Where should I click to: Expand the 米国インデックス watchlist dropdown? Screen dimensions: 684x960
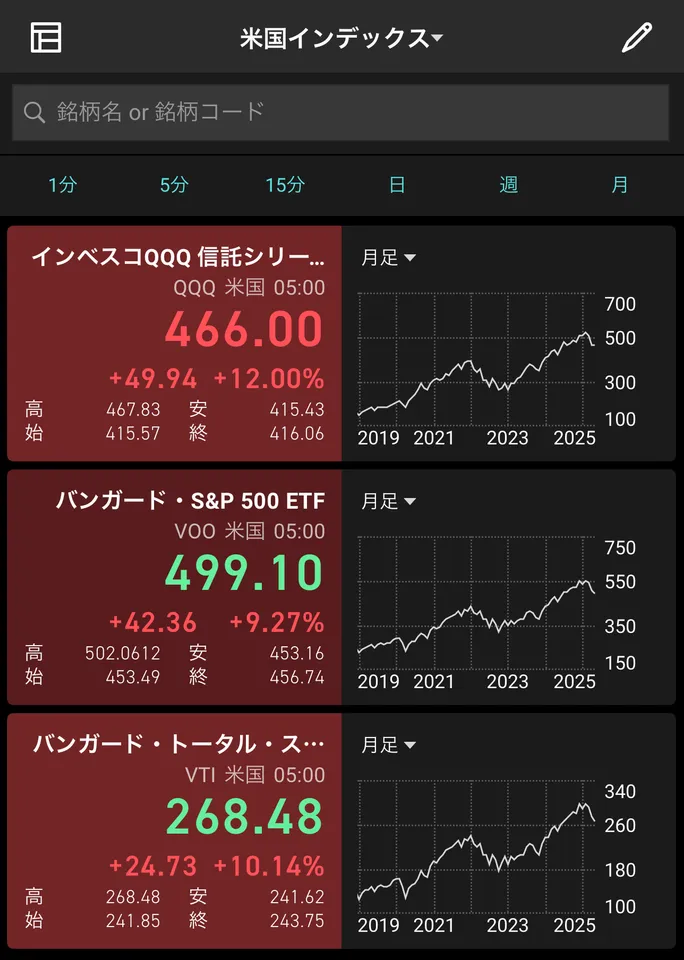point(341,38)
